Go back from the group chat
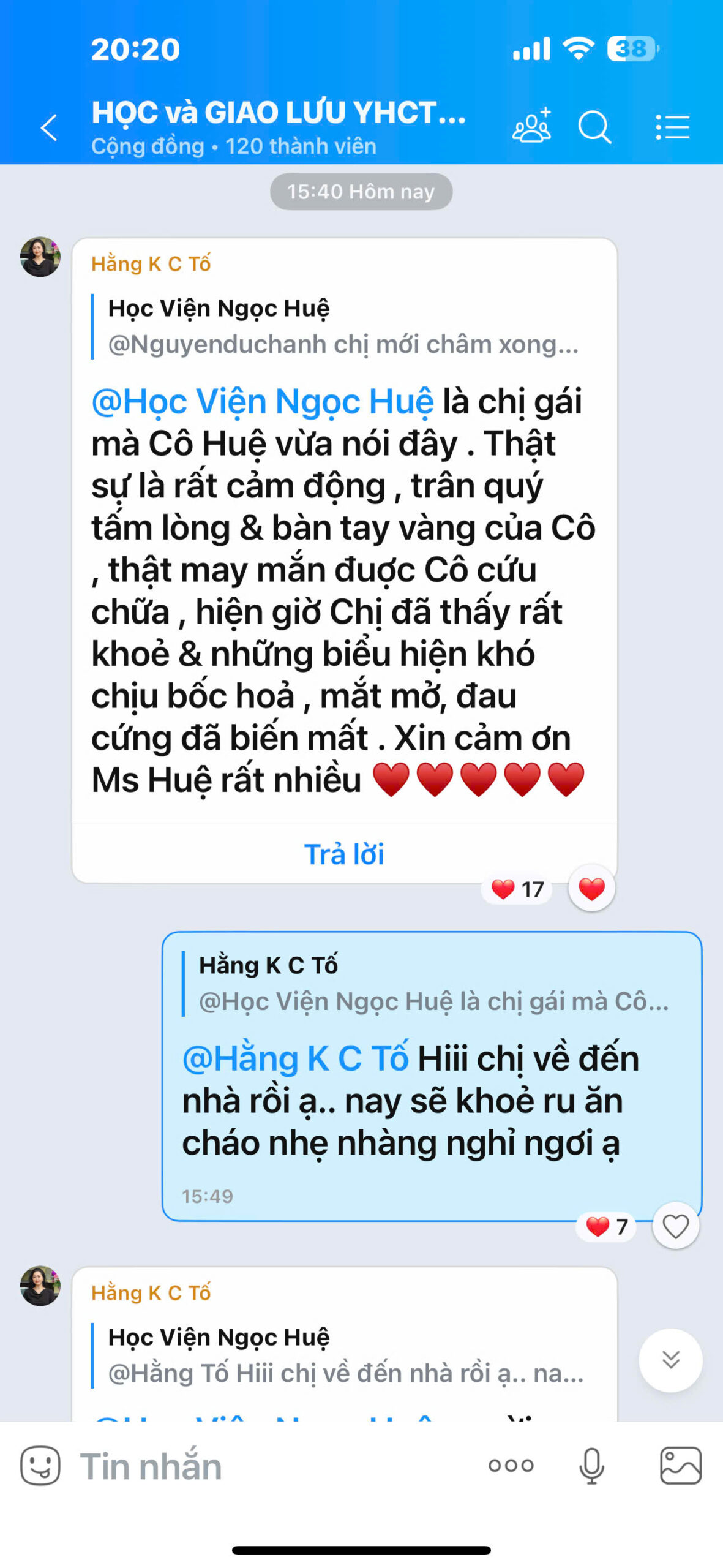Screen dimensions: 723x1568 coord(49,127)
